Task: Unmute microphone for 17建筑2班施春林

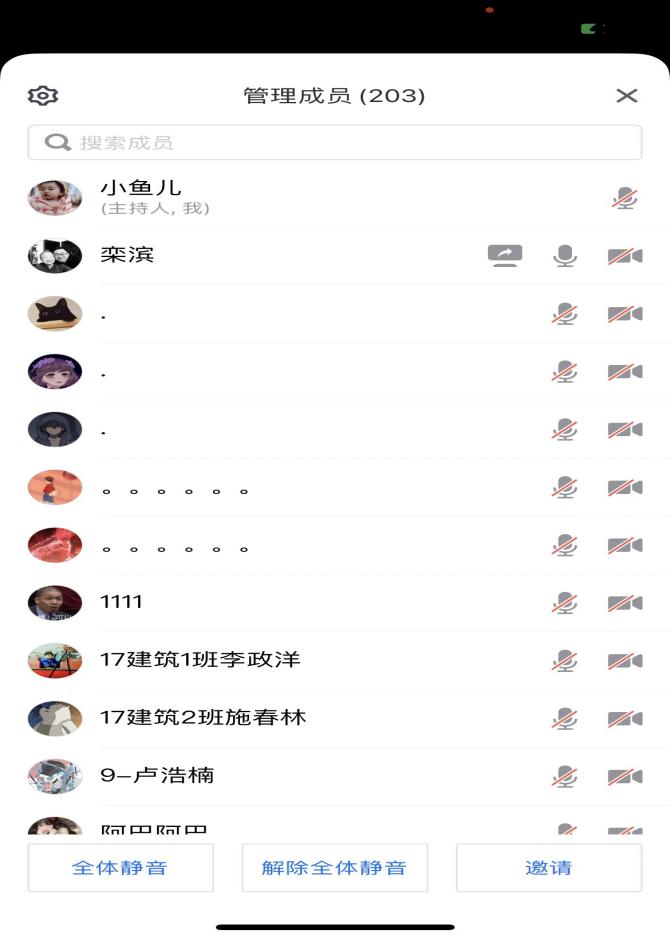Action: 565,719
